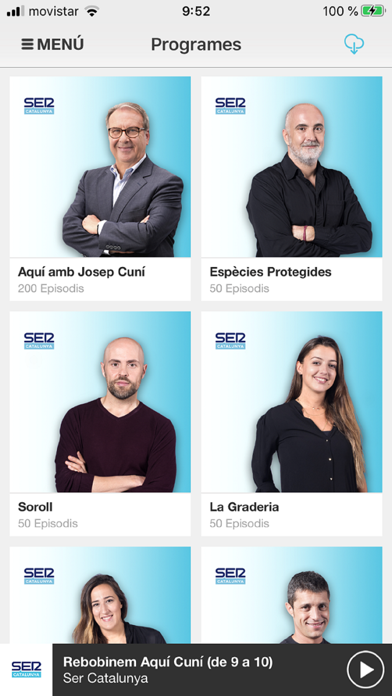View La Graderia episodes
Image resolution: width=392 pixels, height=696 pixels.
pyautogui.click(x=292, y=424)
